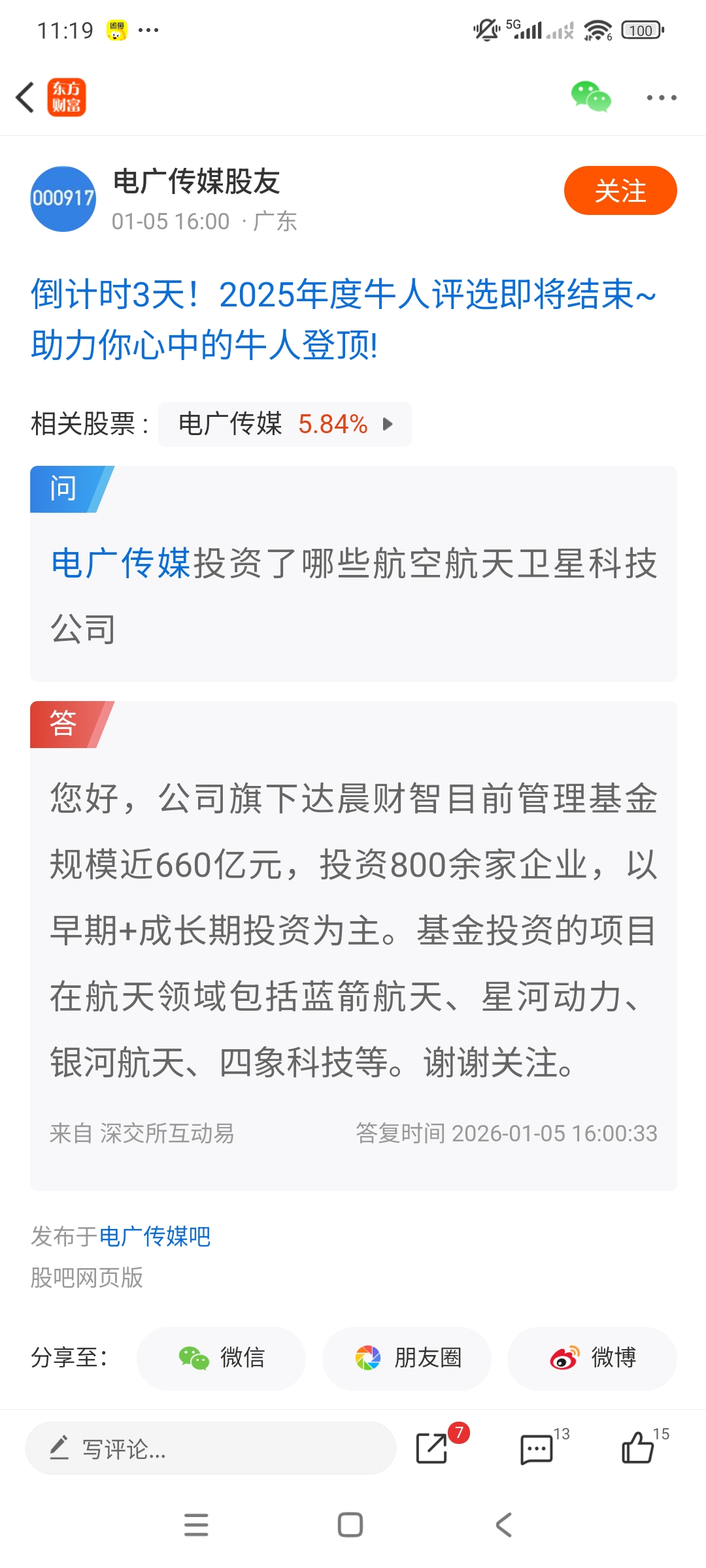Share this post to 微信
The height and width of the screenshot is (1568, 706).
222,1358
